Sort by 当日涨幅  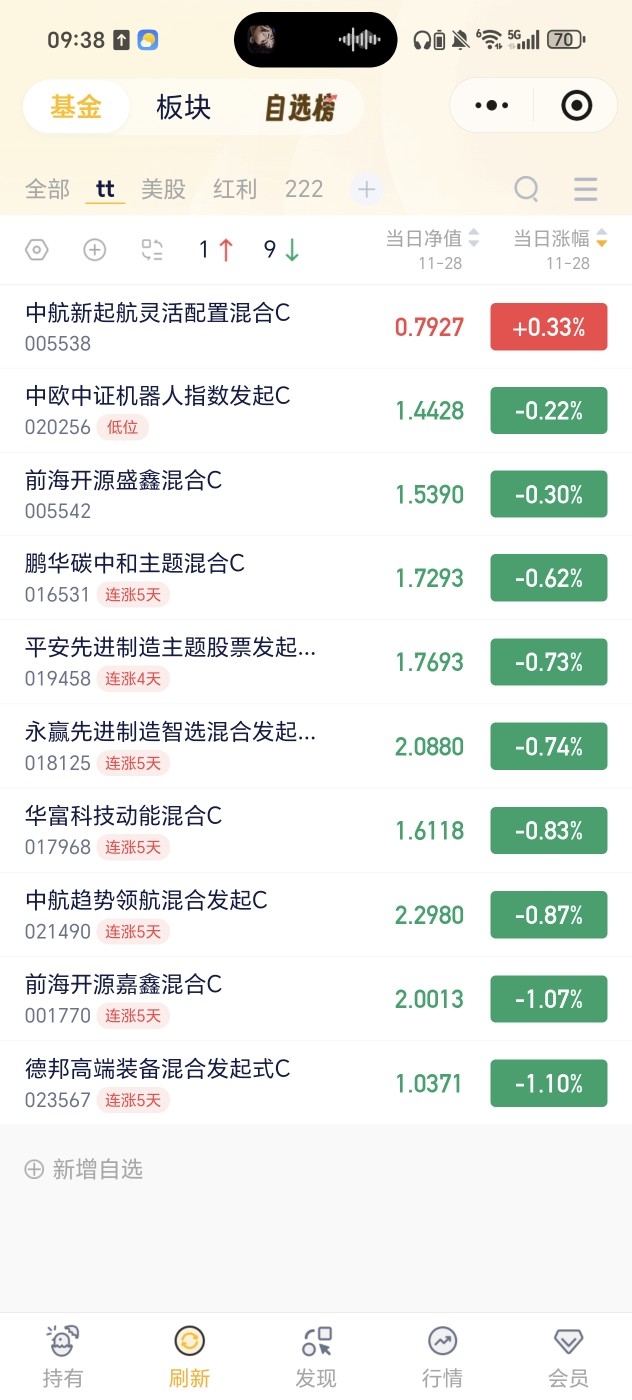tap(560, 239)
